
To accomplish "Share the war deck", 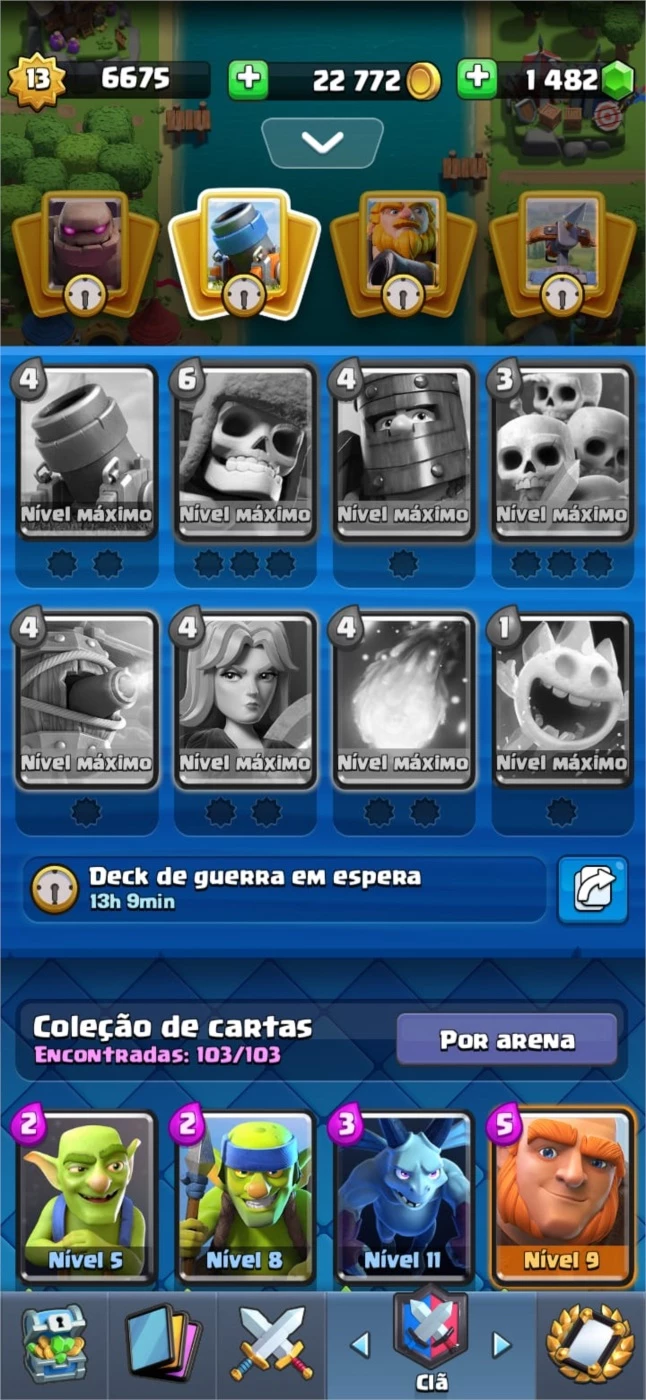I will [x=592, y=890].
